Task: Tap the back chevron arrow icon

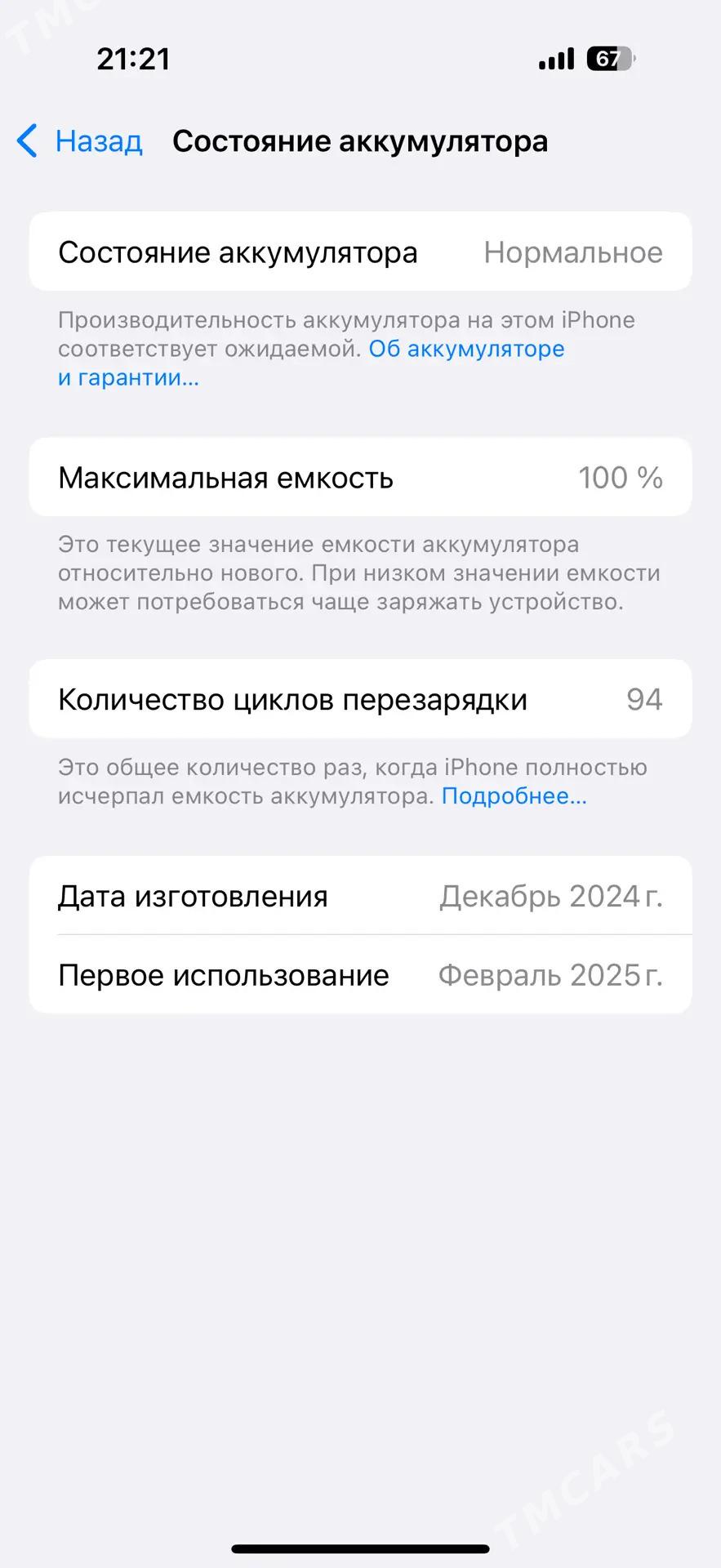Action: coord(27,140)
